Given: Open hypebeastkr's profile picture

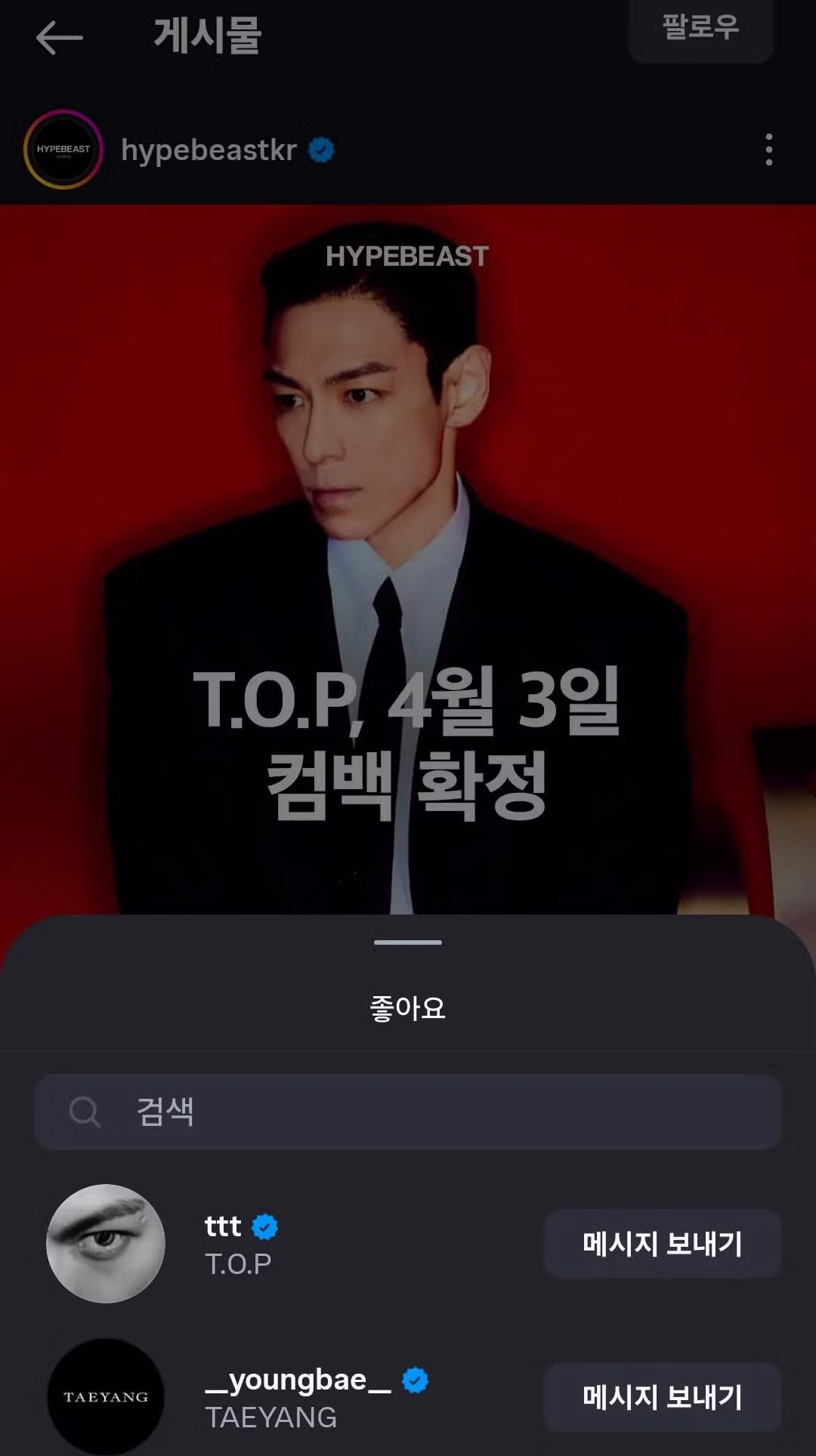Looking at the screenshot, I should [63, 149].
